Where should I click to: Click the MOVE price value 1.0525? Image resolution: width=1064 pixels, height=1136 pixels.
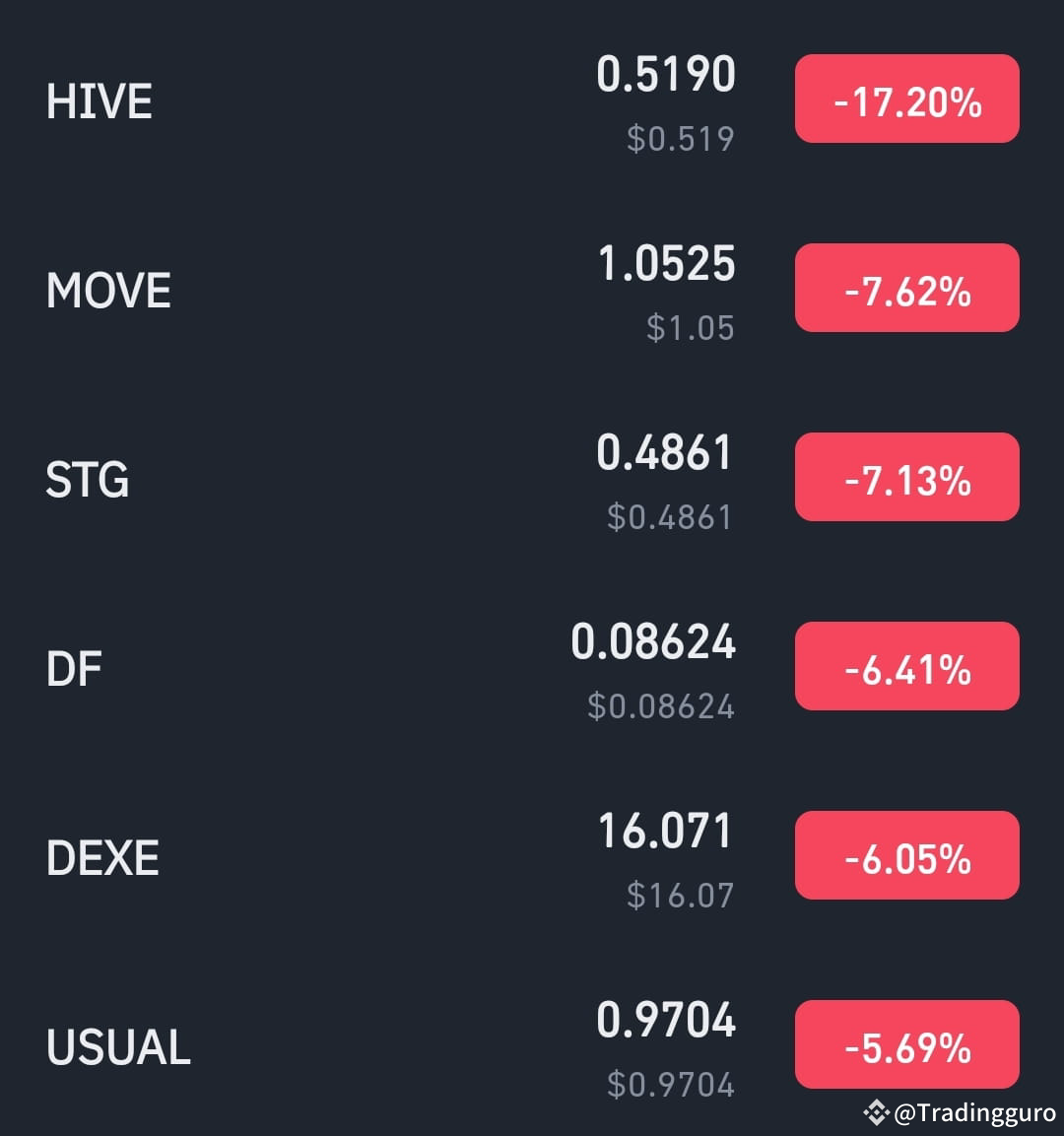tap(667, 263)
